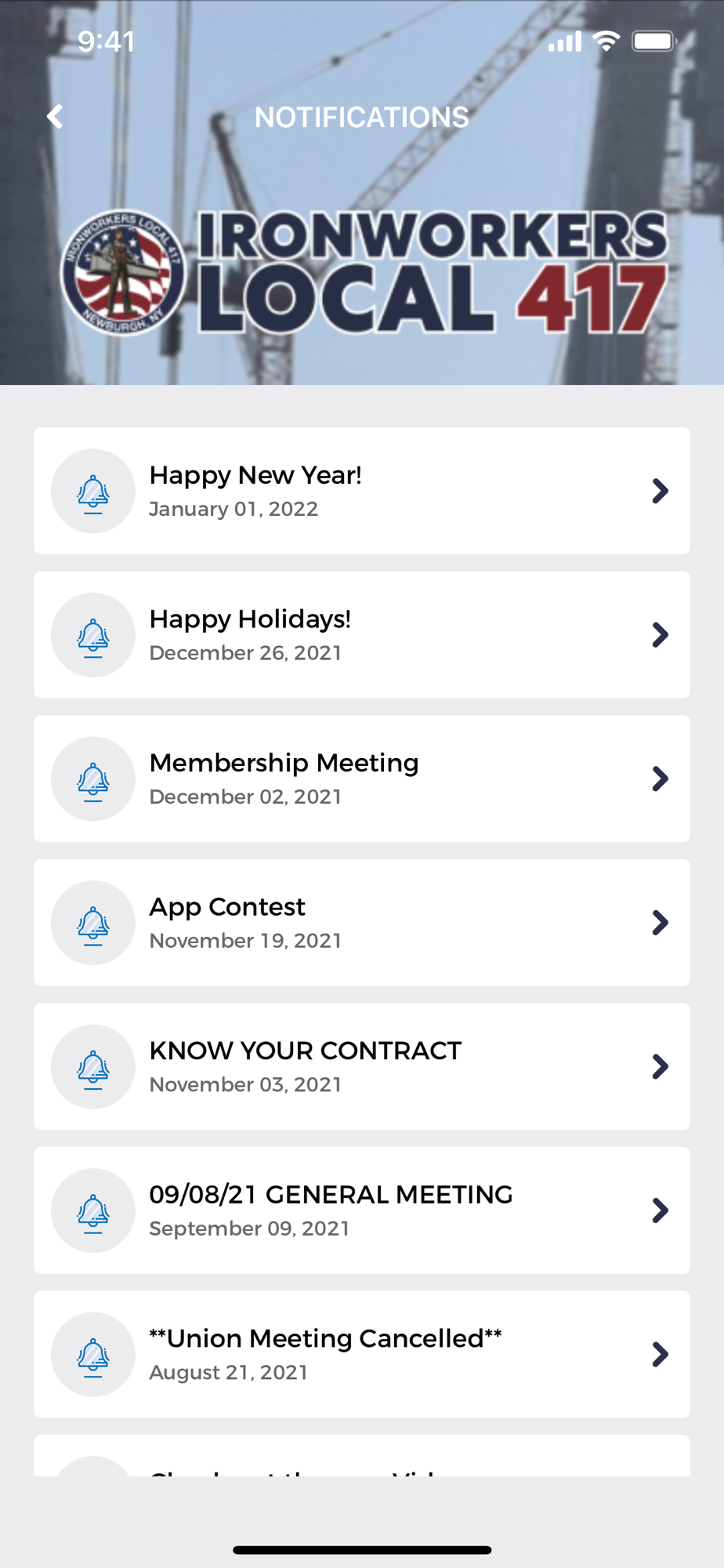View the Union Meeting Cancelled notification

(x=361, y=1354)
